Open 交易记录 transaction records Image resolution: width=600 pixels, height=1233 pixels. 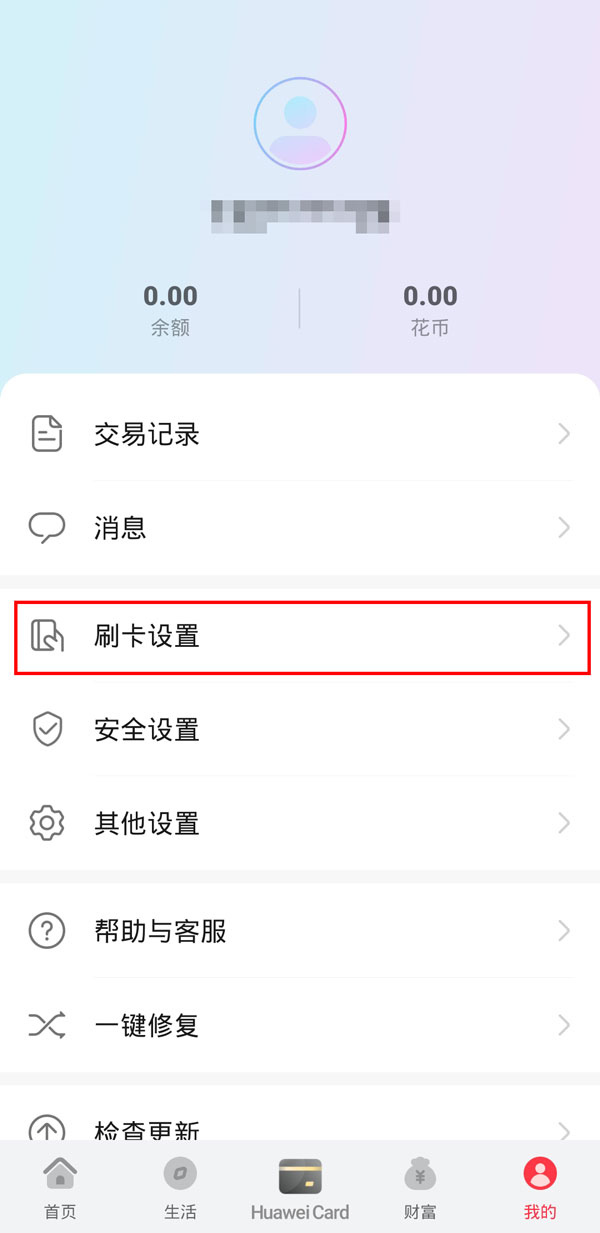click(x=300, y=434)
